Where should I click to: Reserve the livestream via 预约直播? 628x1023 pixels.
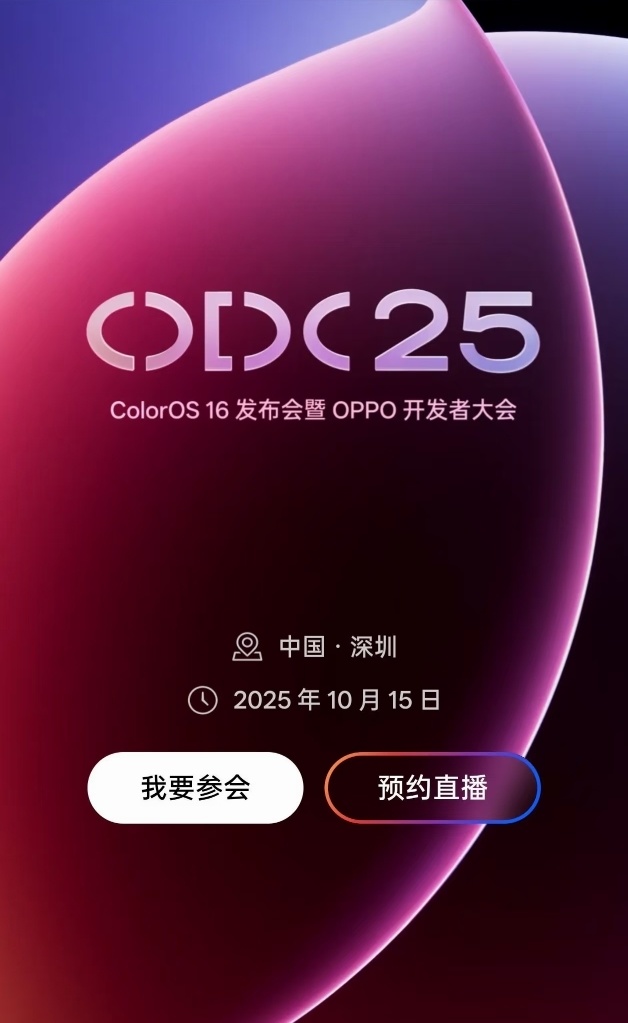pos(432,788)
